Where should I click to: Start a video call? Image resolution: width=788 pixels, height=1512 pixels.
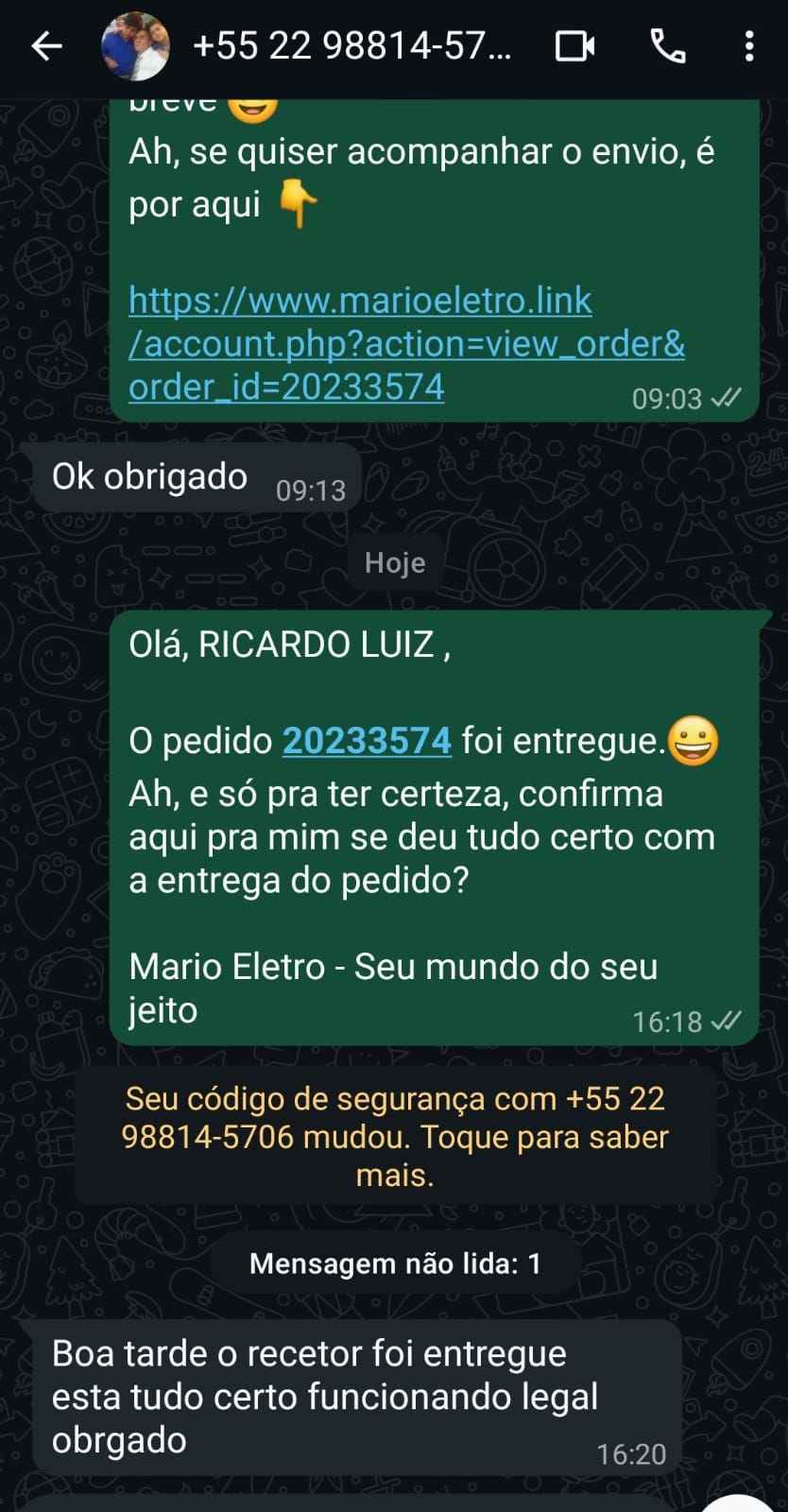[574, 45]
